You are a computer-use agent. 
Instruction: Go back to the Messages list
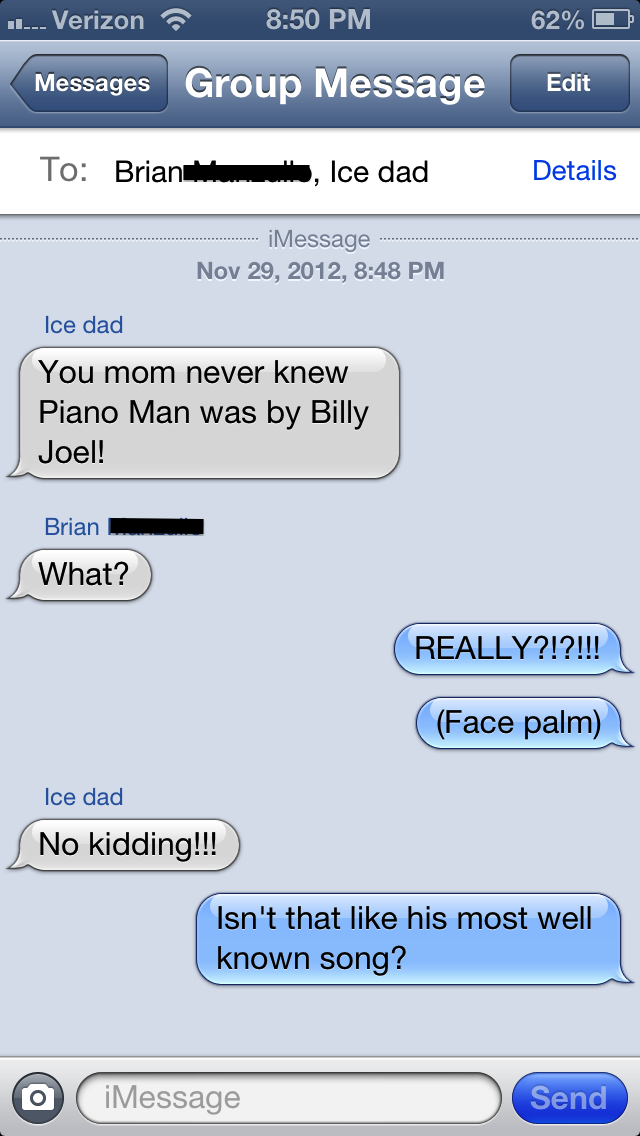(x=90, y=84)
